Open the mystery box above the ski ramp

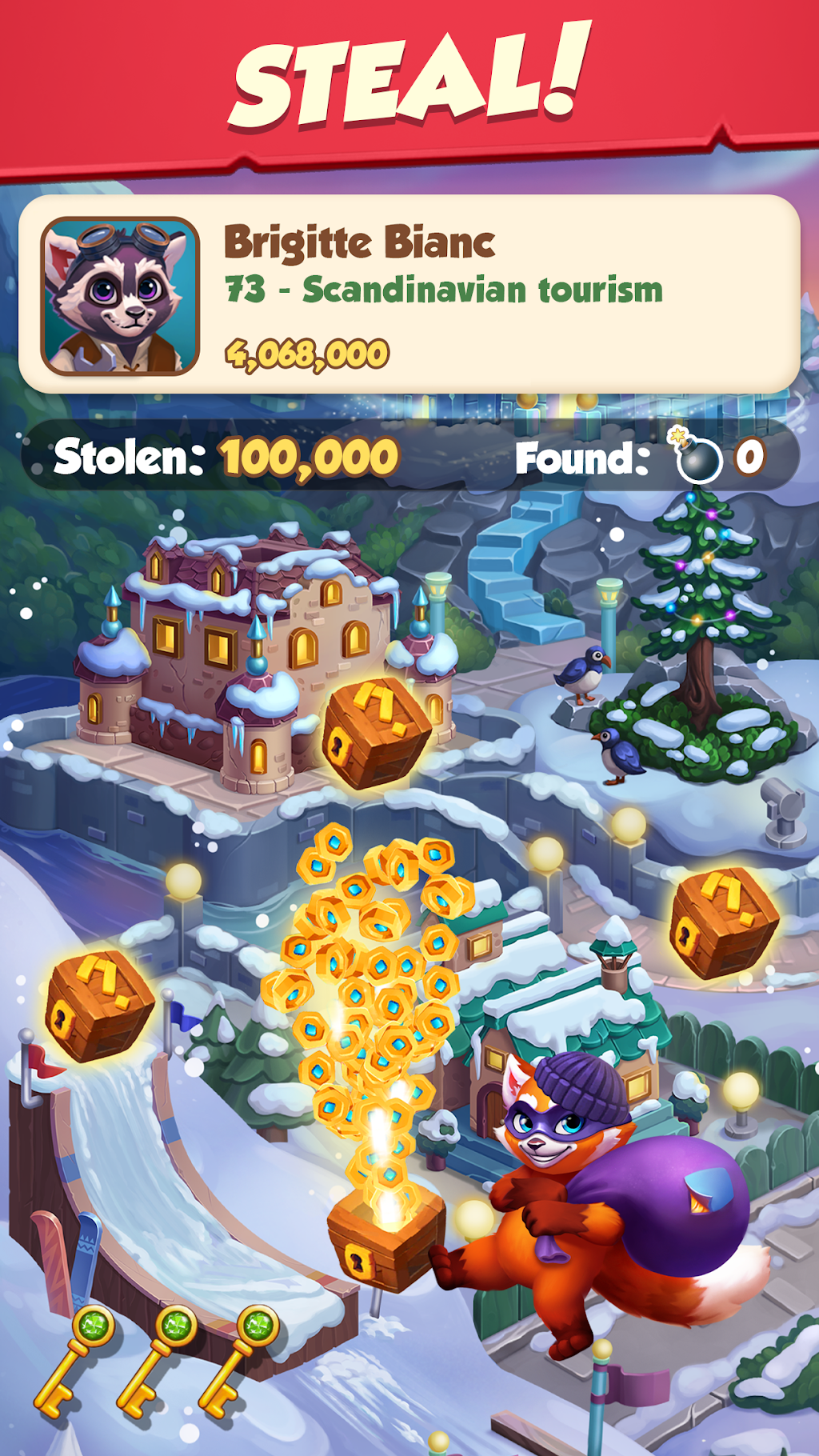click(x=100, y=1006)
